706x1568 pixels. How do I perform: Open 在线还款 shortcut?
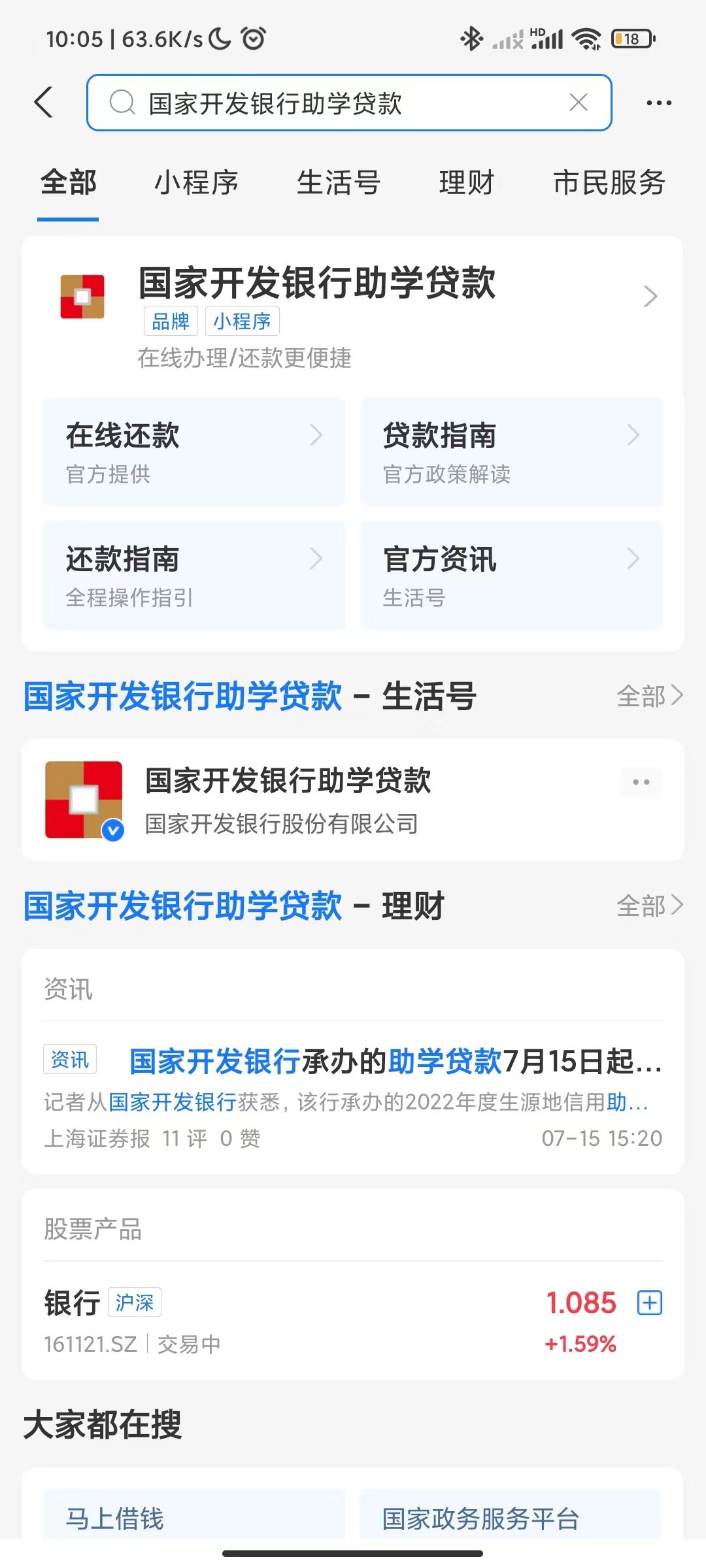pyautogui.click(x=194, y=451)
